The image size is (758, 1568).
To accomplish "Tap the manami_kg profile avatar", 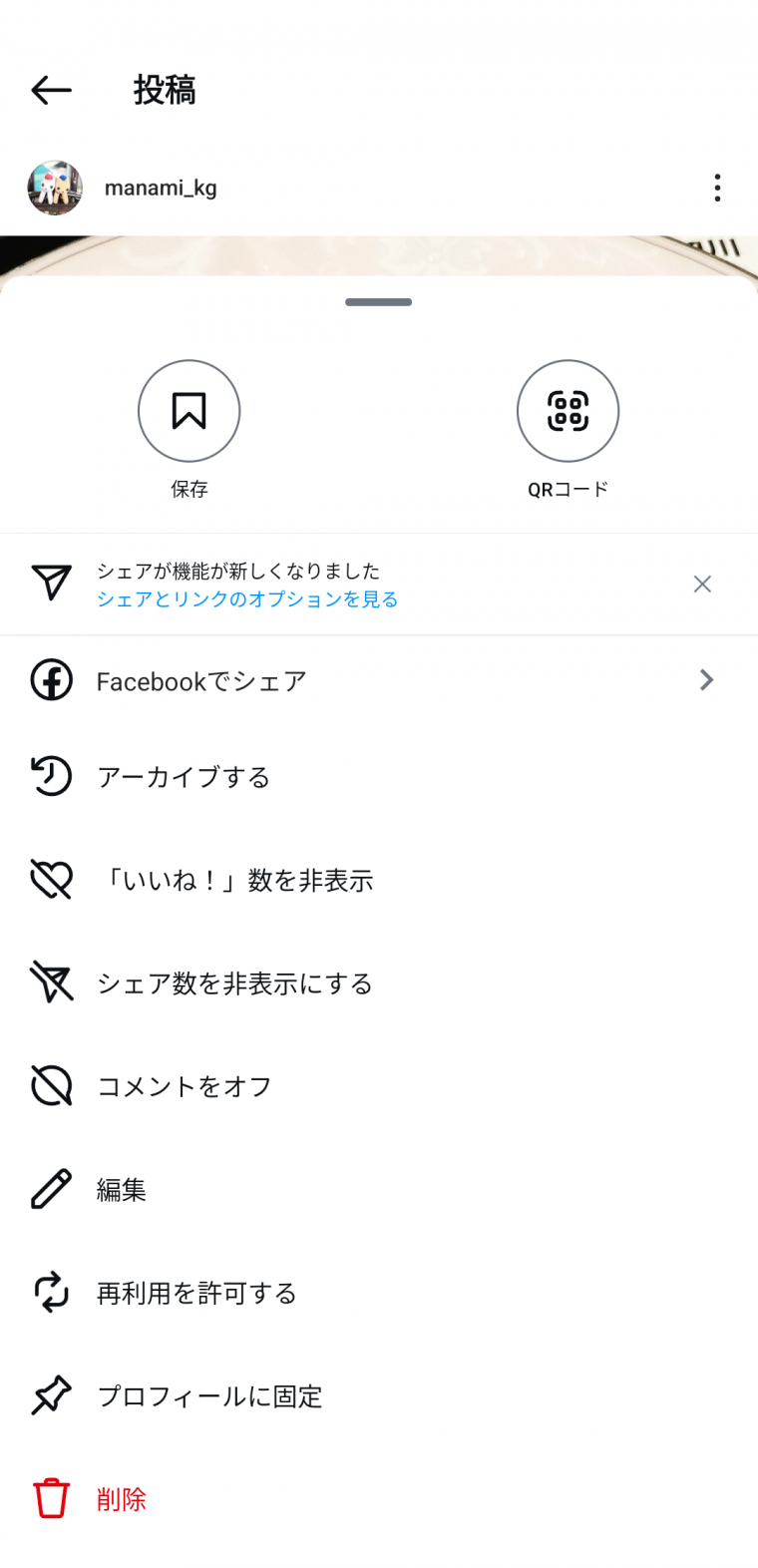I will coord(55,188).
